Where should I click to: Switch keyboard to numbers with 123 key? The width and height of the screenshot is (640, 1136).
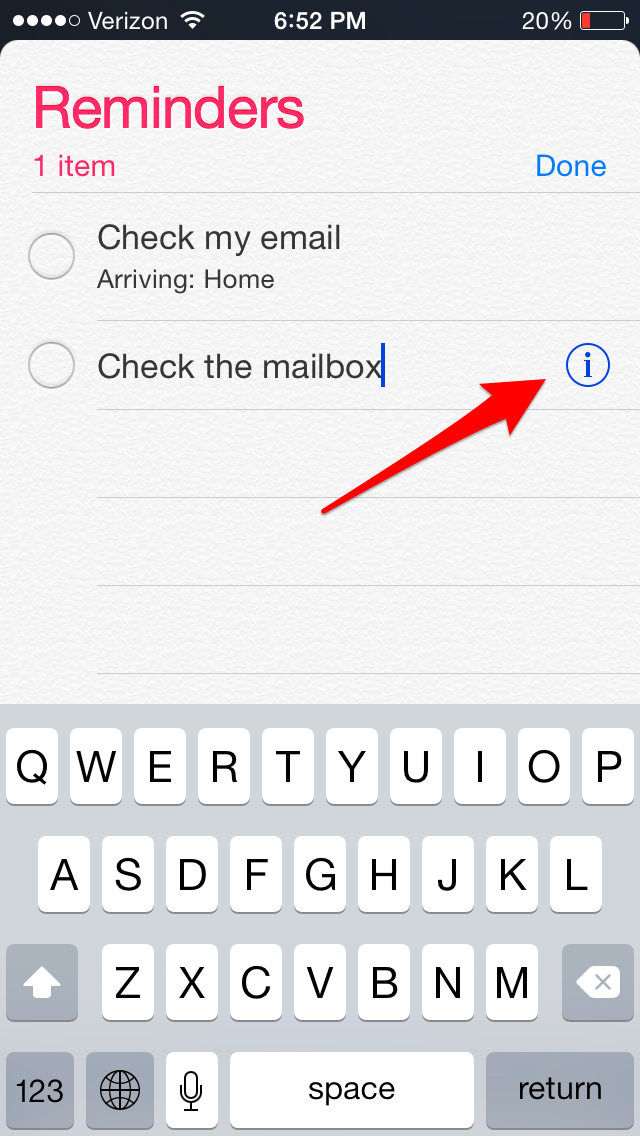40,1089
